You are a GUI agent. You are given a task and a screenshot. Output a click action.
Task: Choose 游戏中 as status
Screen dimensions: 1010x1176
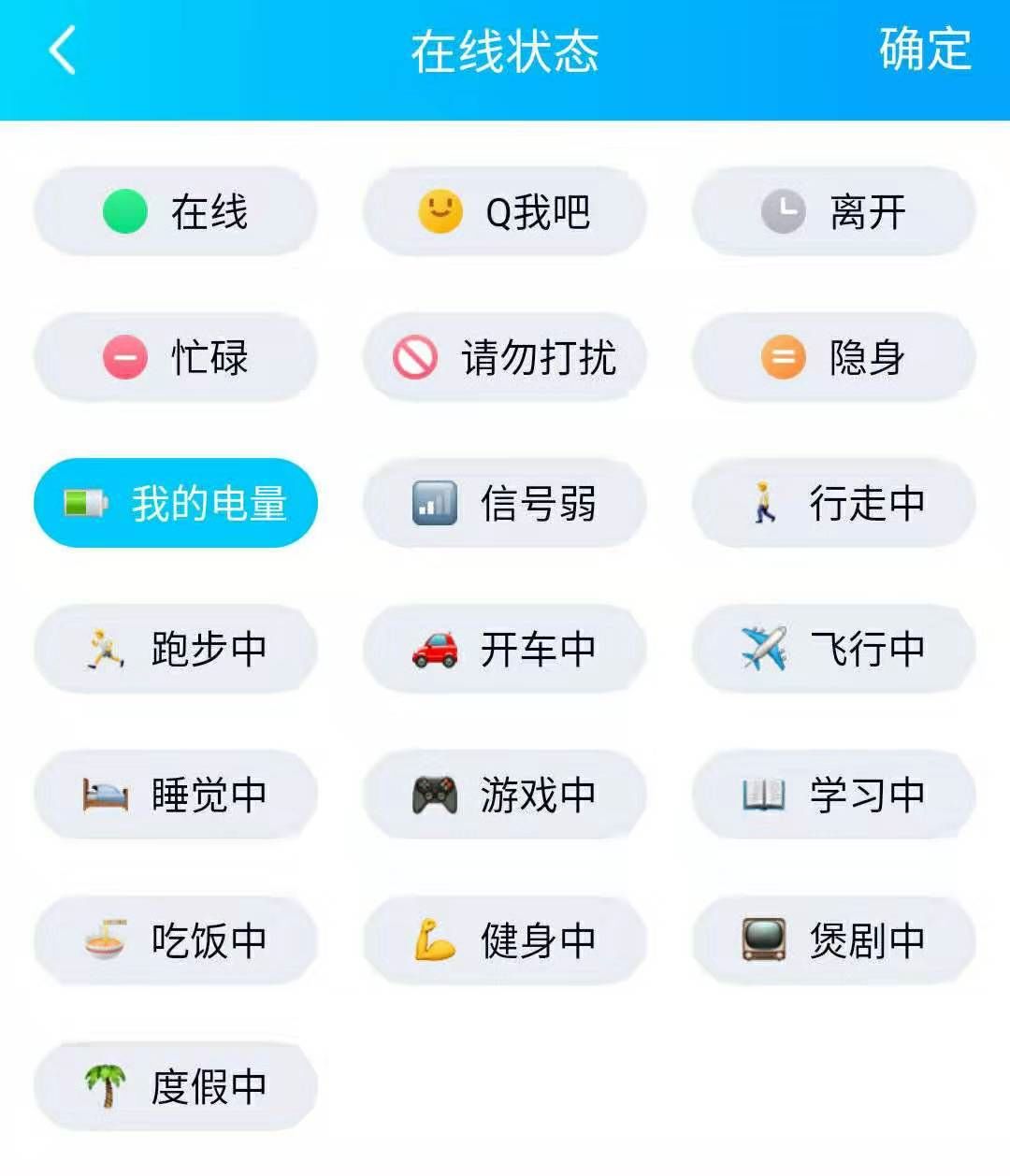[x=505, y=795]
